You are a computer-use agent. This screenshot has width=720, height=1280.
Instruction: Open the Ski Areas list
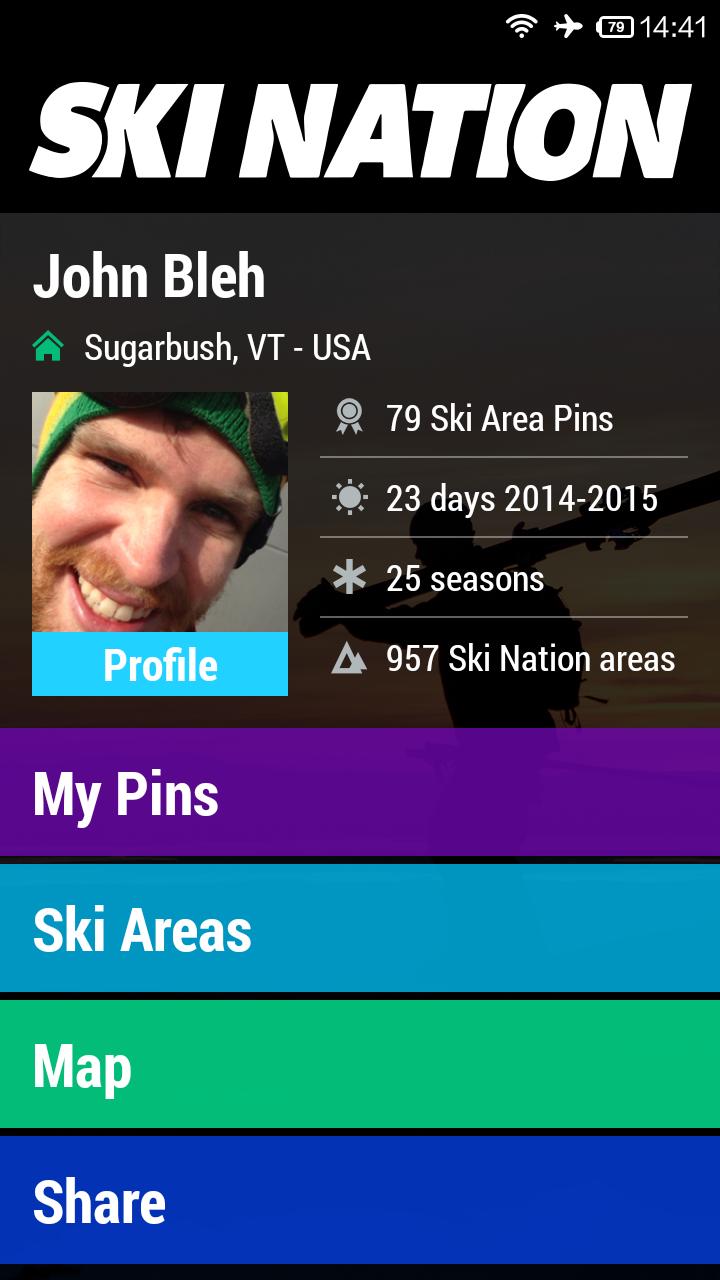pos(360,929)
